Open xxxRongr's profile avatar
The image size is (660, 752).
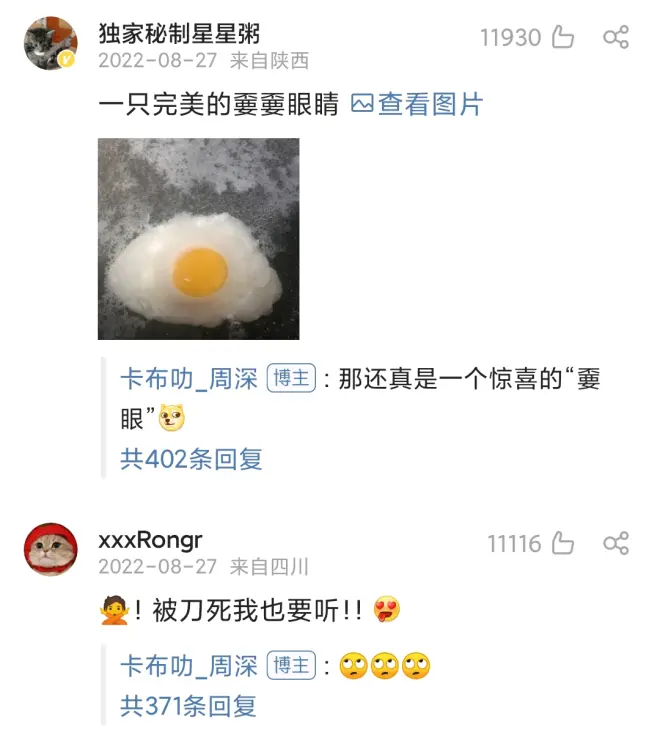click(x=50, y=550)
